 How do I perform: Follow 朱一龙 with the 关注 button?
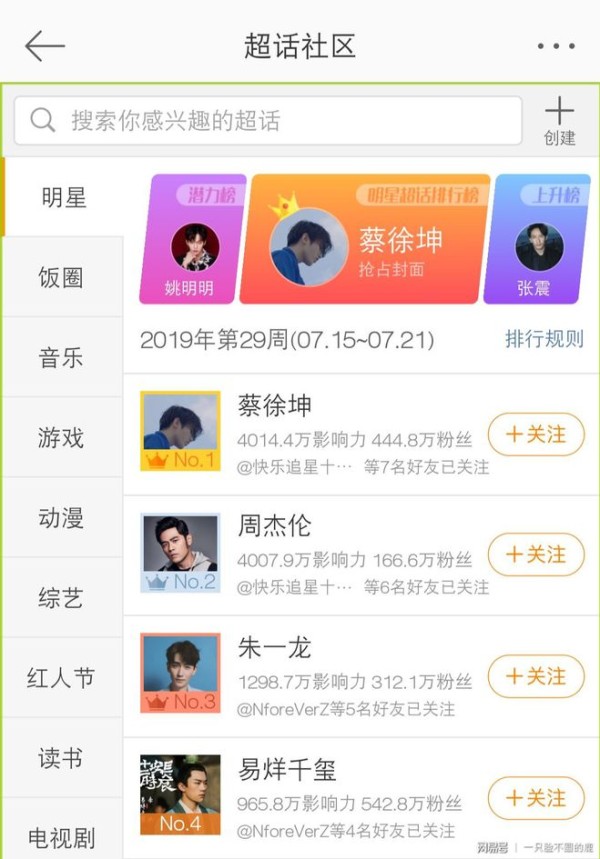(x=536, y=676)
